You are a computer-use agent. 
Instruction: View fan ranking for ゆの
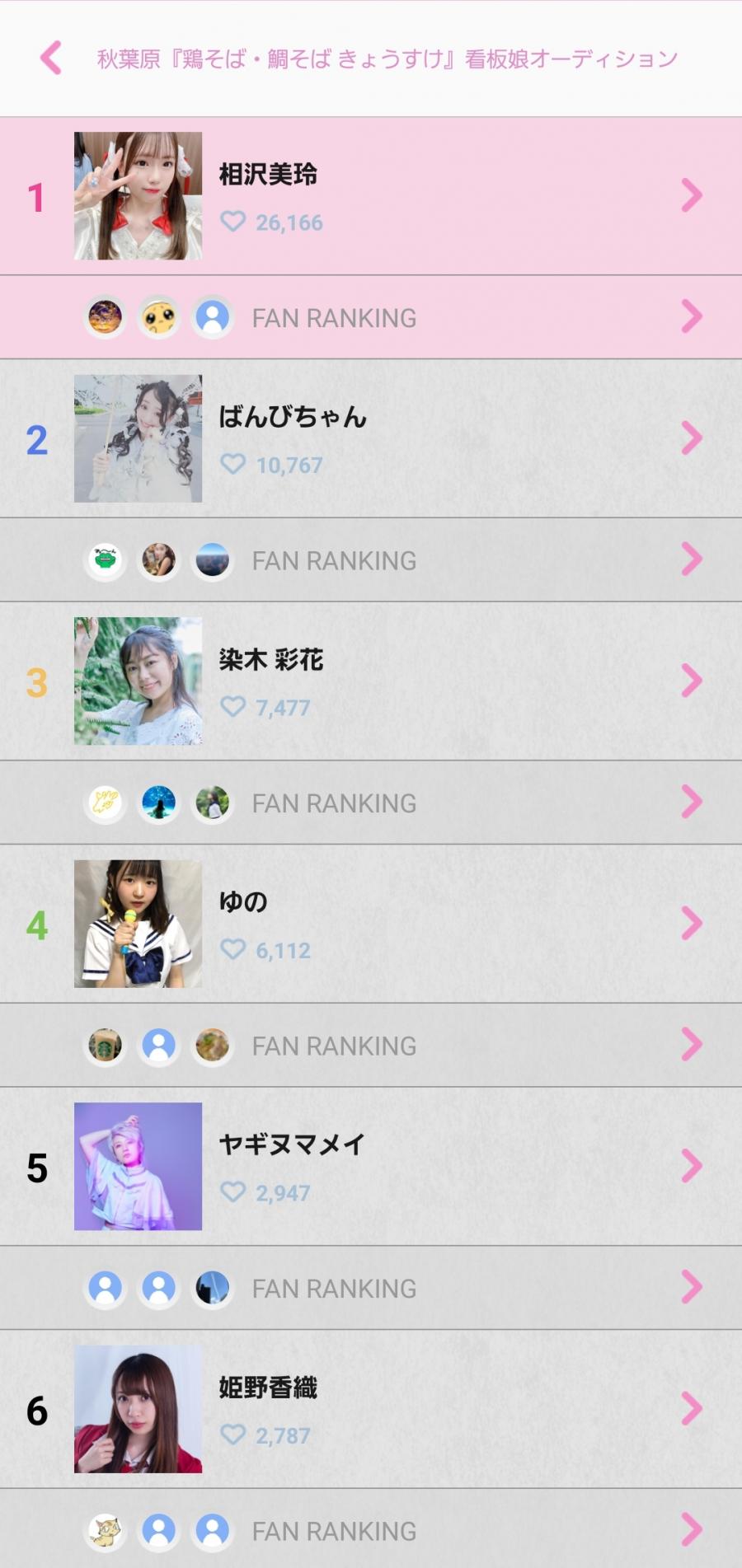[371, 1046]
